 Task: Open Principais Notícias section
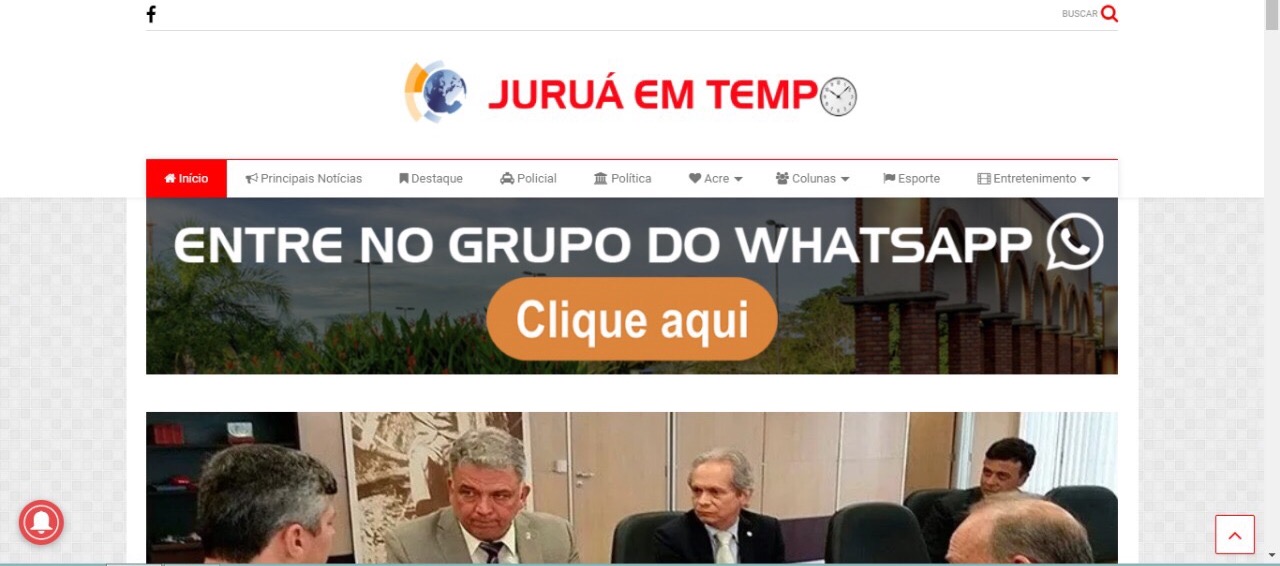(304, 178)
